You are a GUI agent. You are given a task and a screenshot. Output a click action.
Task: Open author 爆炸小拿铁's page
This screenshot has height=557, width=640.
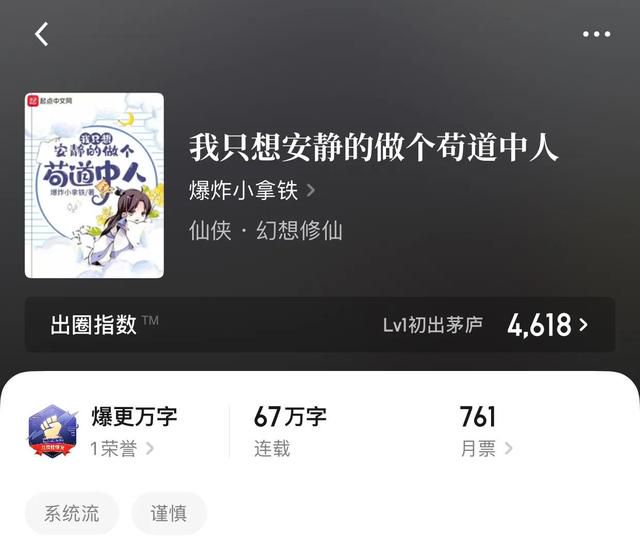[x=252, y=190]
